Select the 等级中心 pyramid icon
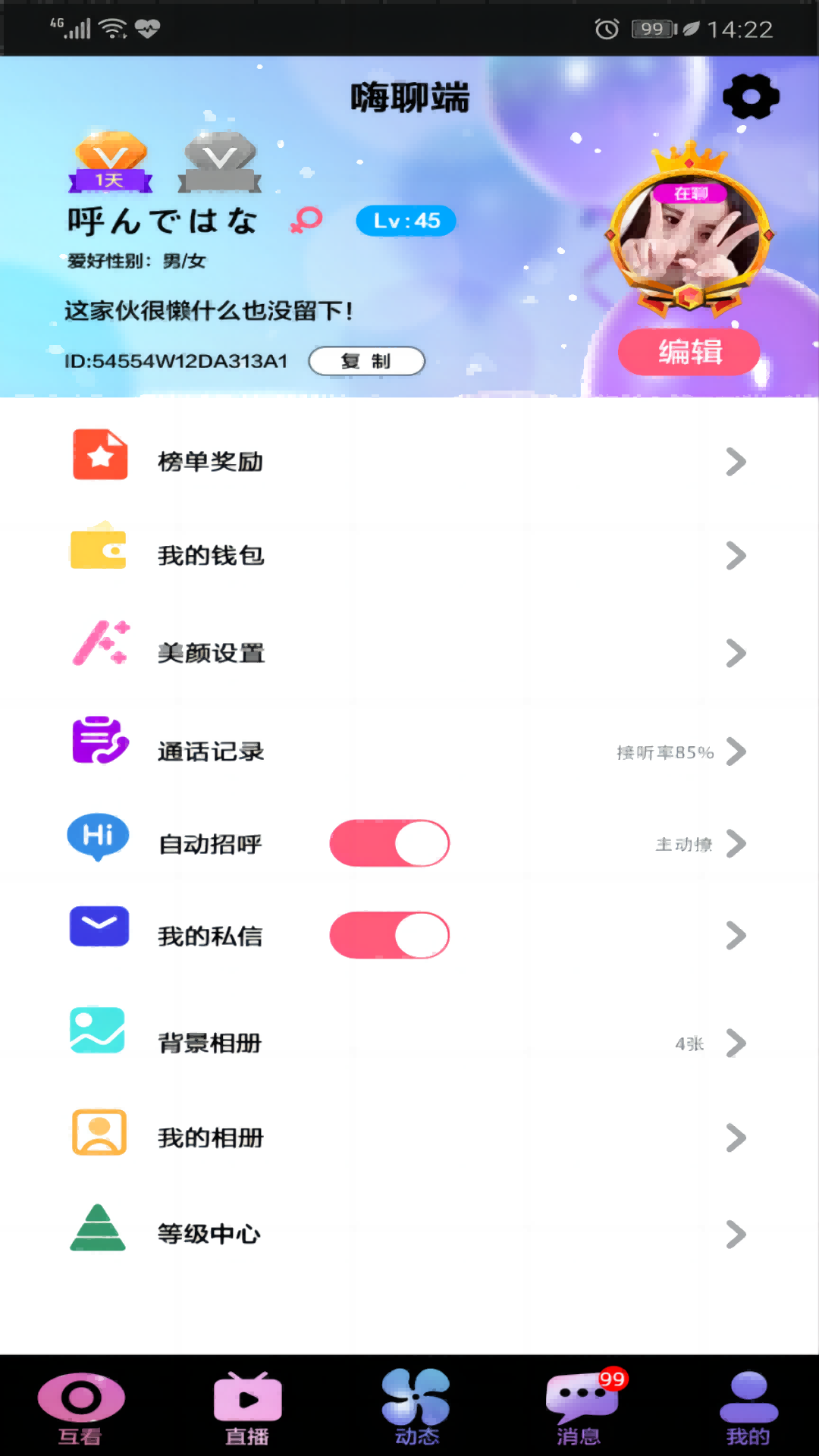Image resolution: width=819 pixels, height=1456 pixels. click(x=99, y=1228)
